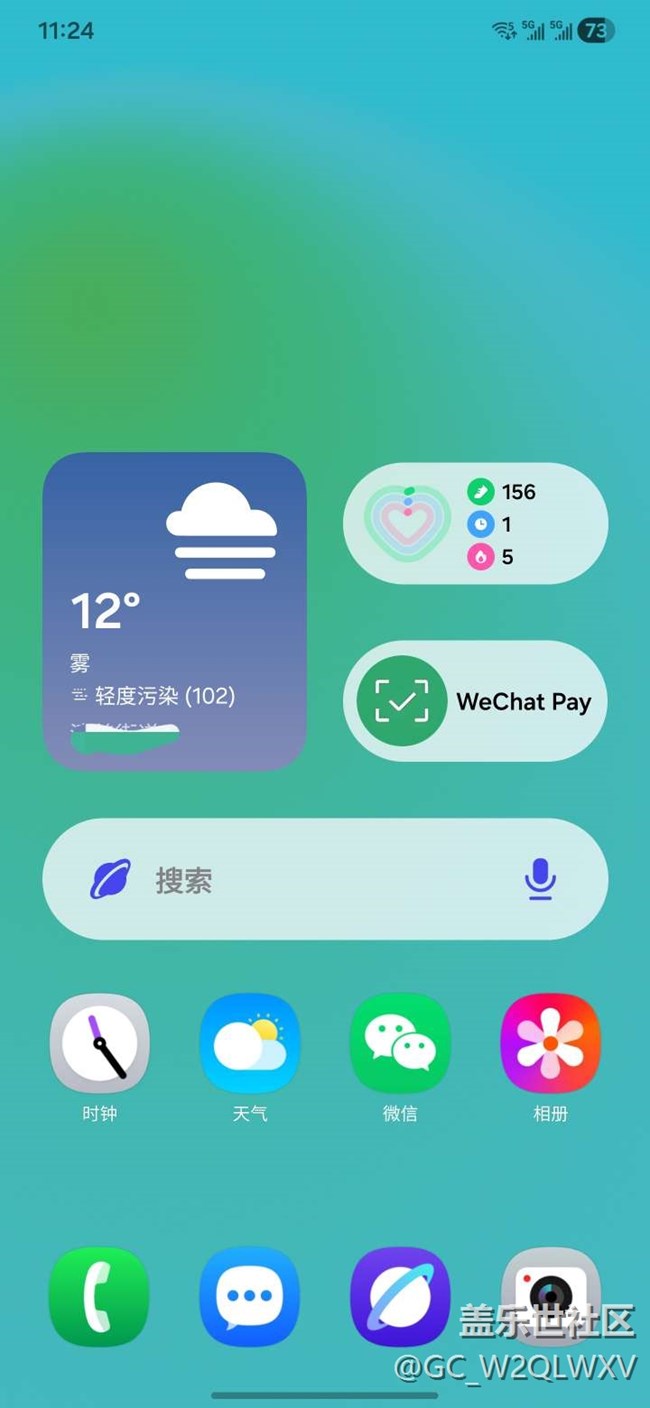
Task: Open the phone dialer in the dock
Action: tap(99, 1297)
